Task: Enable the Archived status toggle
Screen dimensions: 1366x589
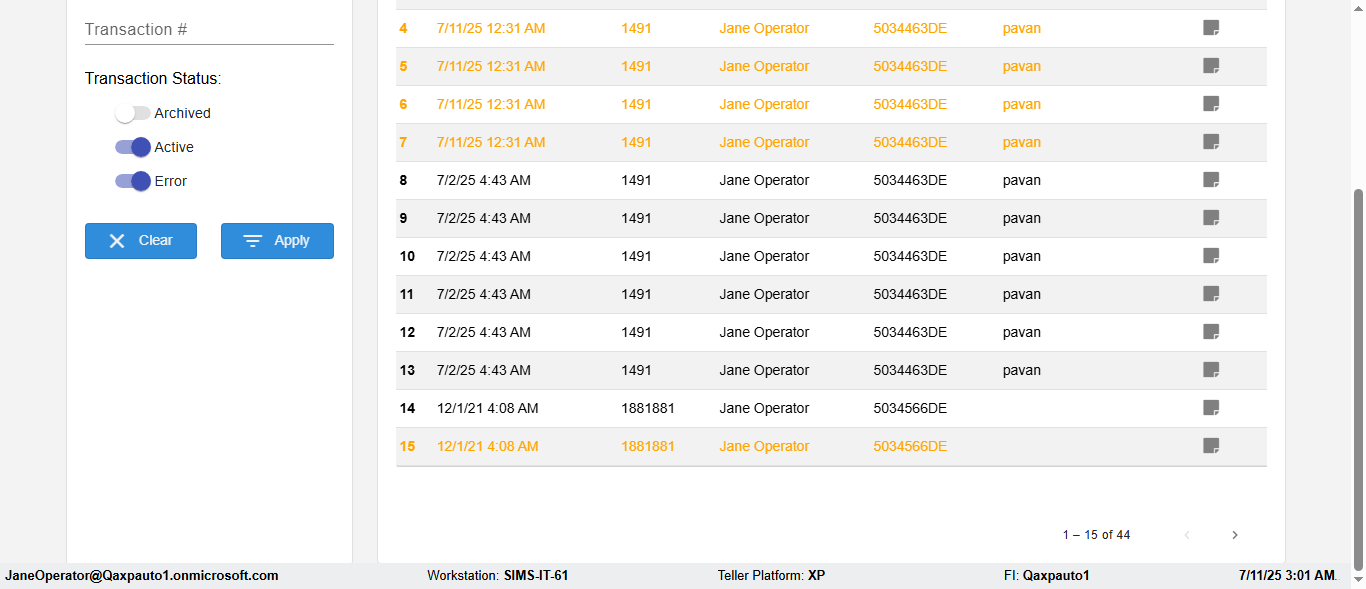Action: (x=133, y=114)
